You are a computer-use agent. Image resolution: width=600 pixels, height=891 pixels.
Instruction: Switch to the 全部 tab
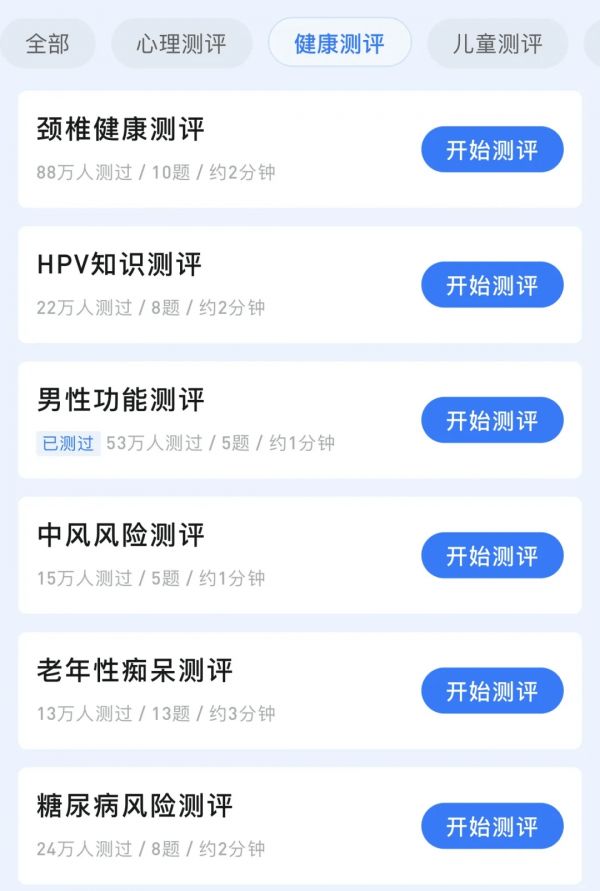coord(48,44)
